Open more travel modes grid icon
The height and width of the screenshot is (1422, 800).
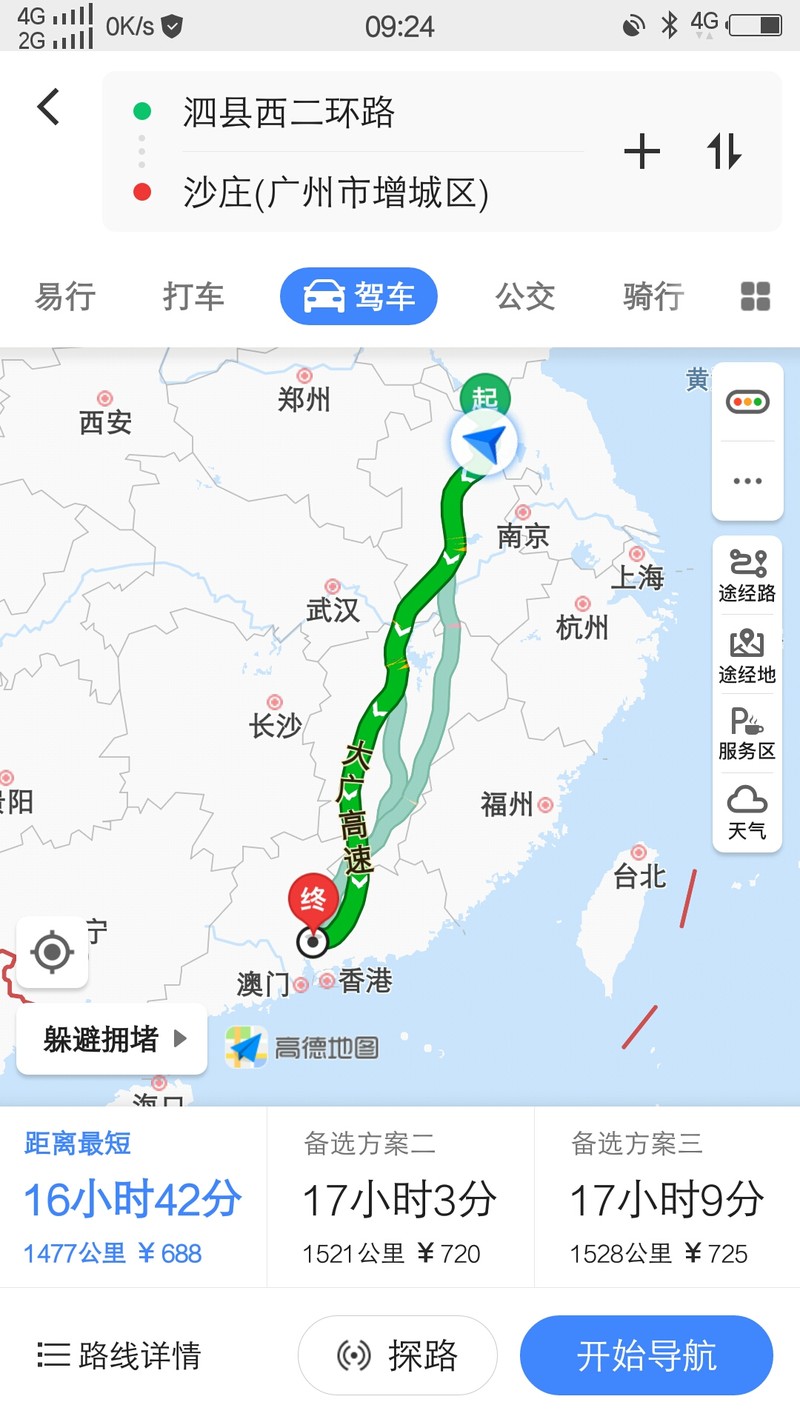(755, 297)
